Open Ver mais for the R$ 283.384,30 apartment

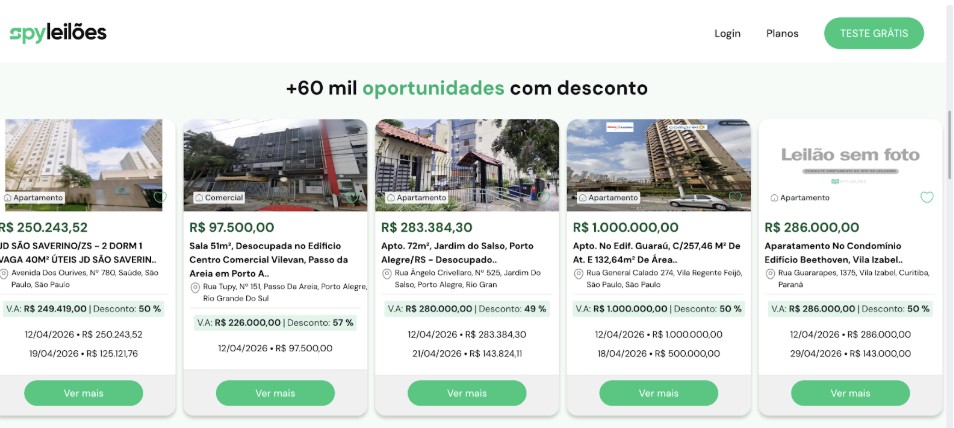[x=467, y=393]
